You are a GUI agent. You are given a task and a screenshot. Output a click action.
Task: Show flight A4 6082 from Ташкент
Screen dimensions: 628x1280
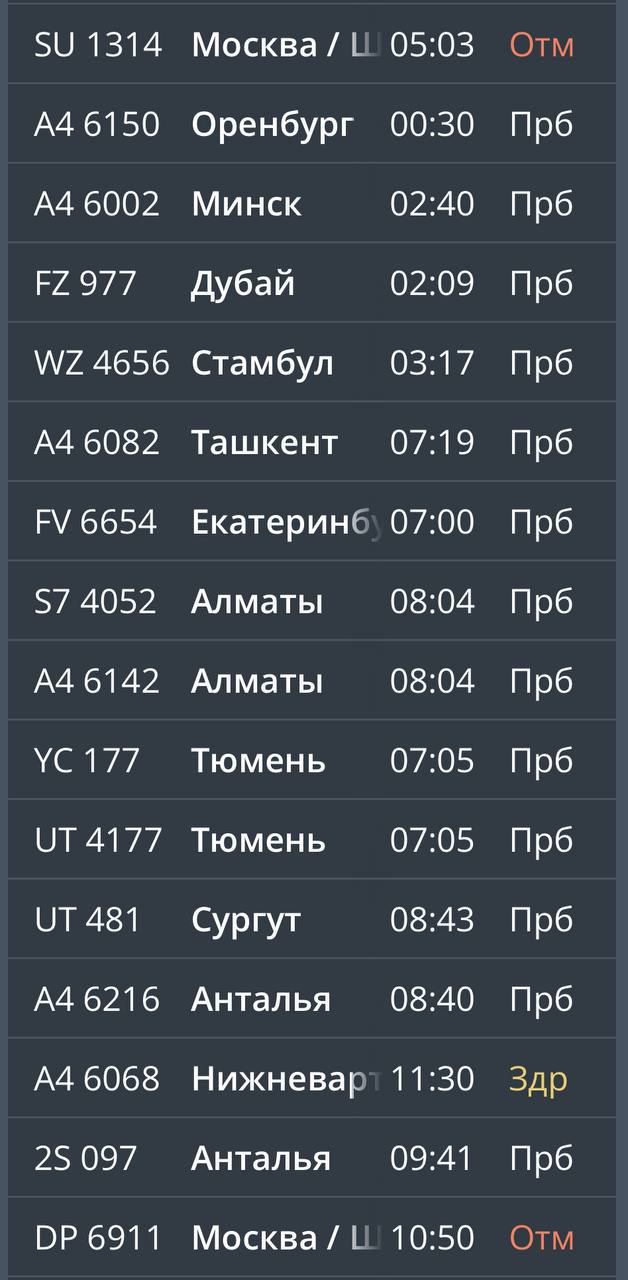312,442
